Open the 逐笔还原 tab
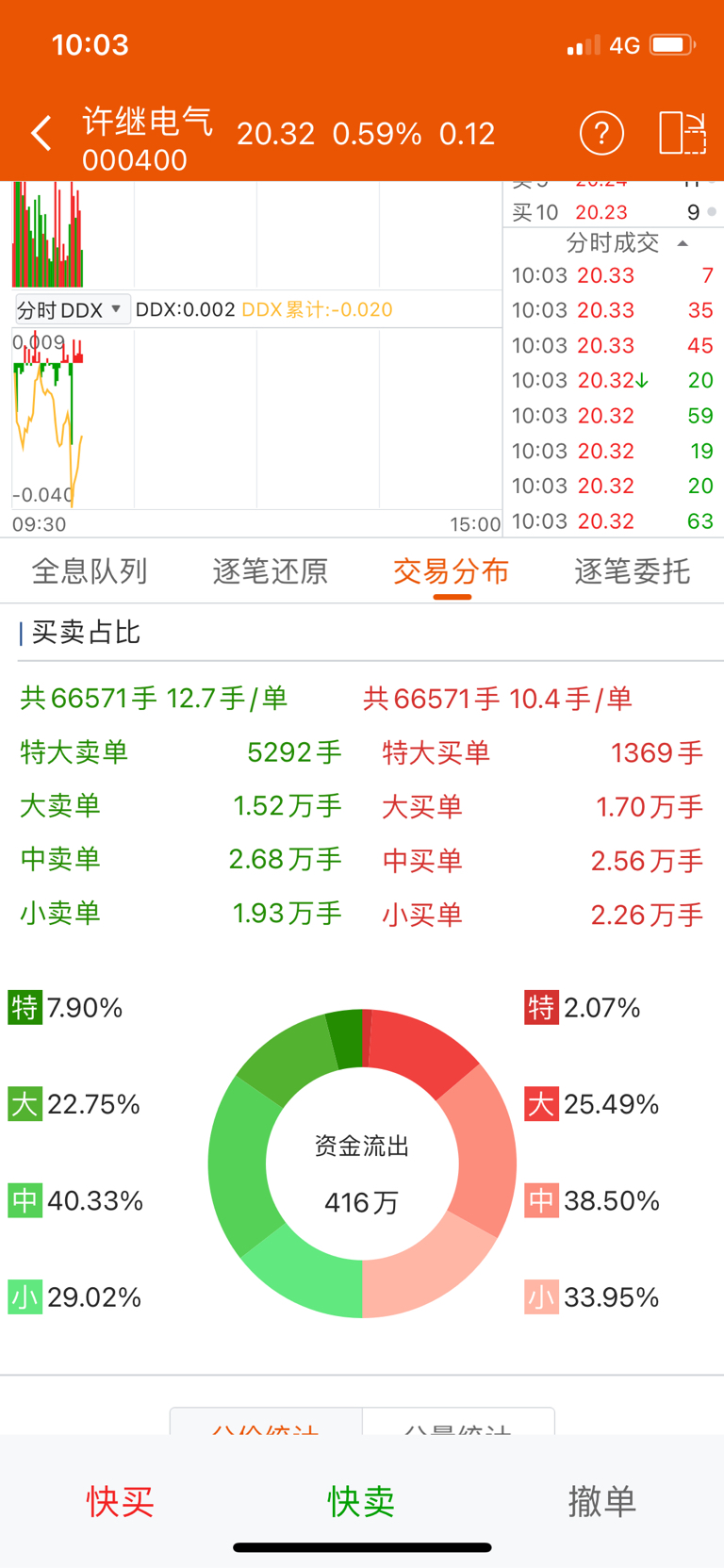The image size is (724, 1568). click(x=270, y=571)
